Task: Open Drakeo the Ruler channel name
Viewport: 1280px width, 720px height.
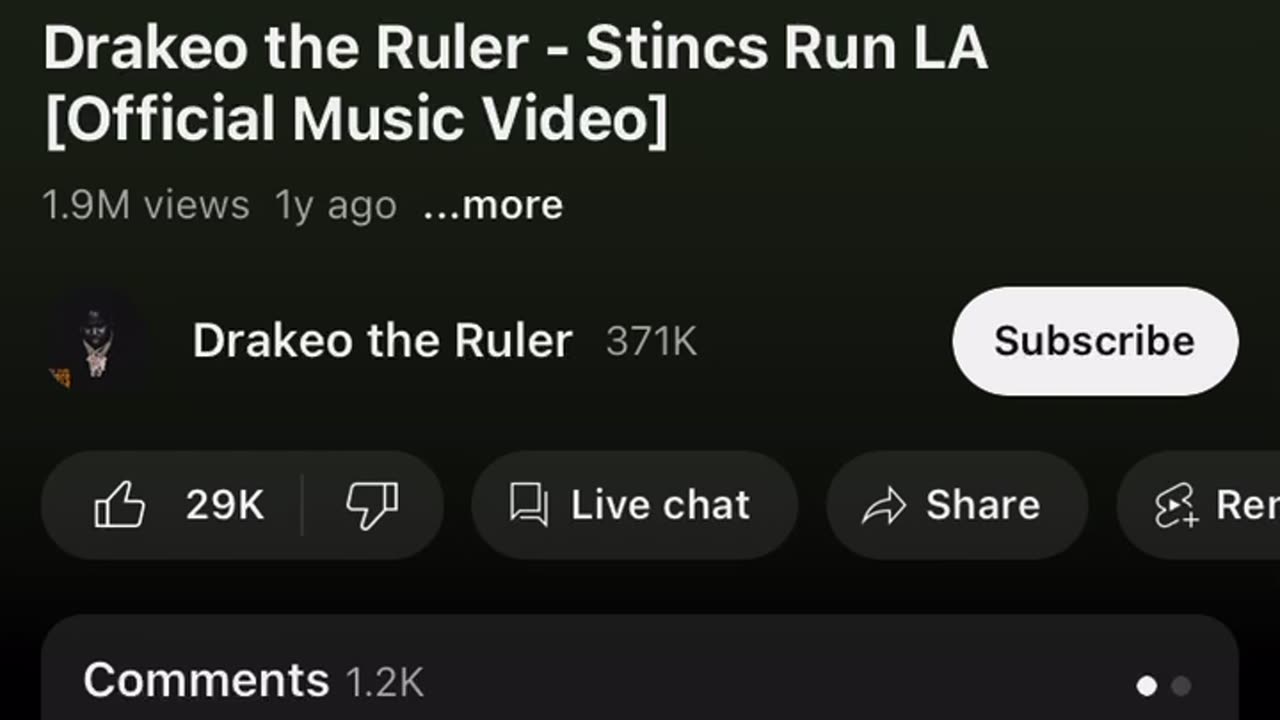Action: pos(382,341)
